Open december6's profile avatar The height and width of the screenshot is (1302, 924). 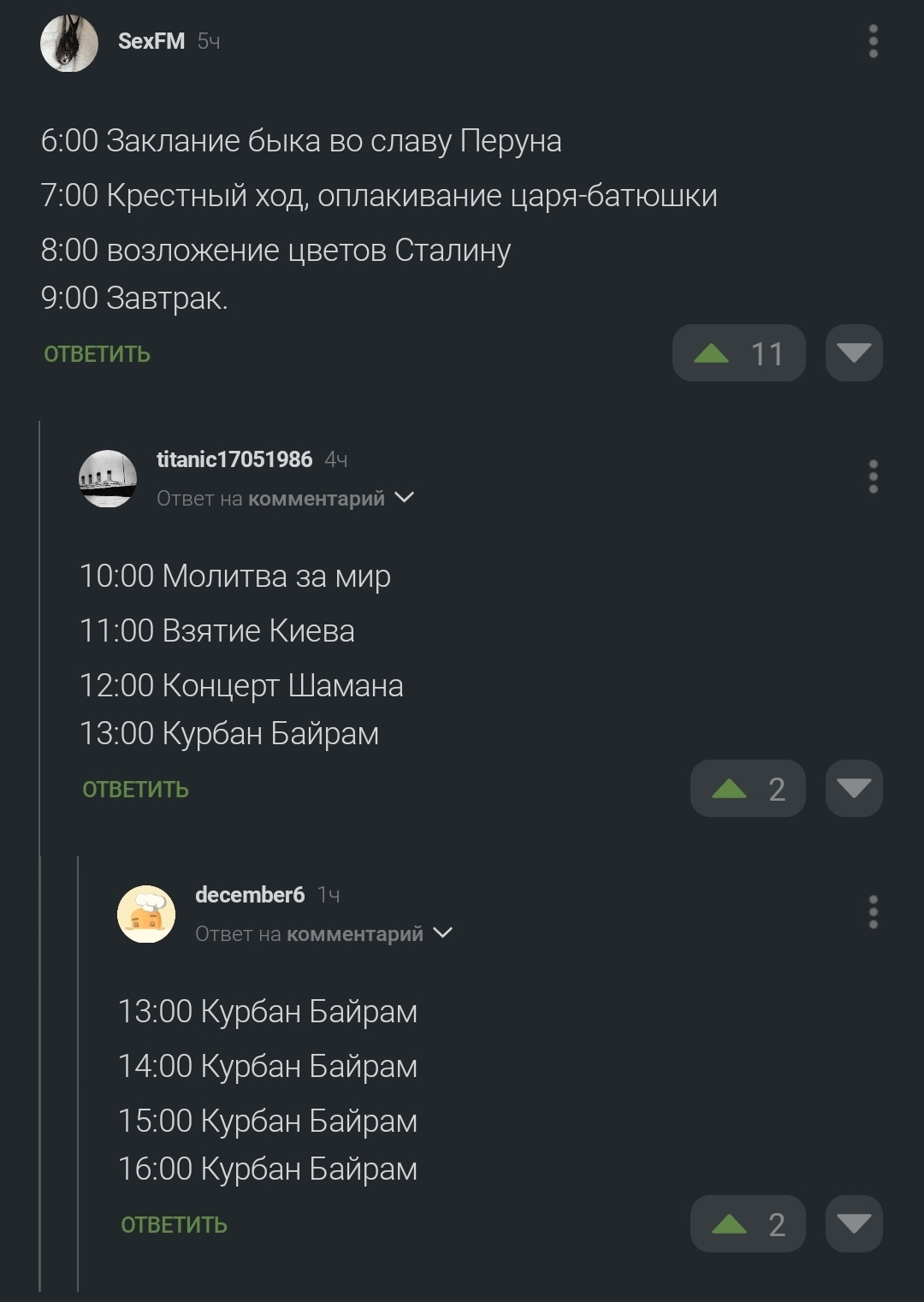tap(146, 914)
